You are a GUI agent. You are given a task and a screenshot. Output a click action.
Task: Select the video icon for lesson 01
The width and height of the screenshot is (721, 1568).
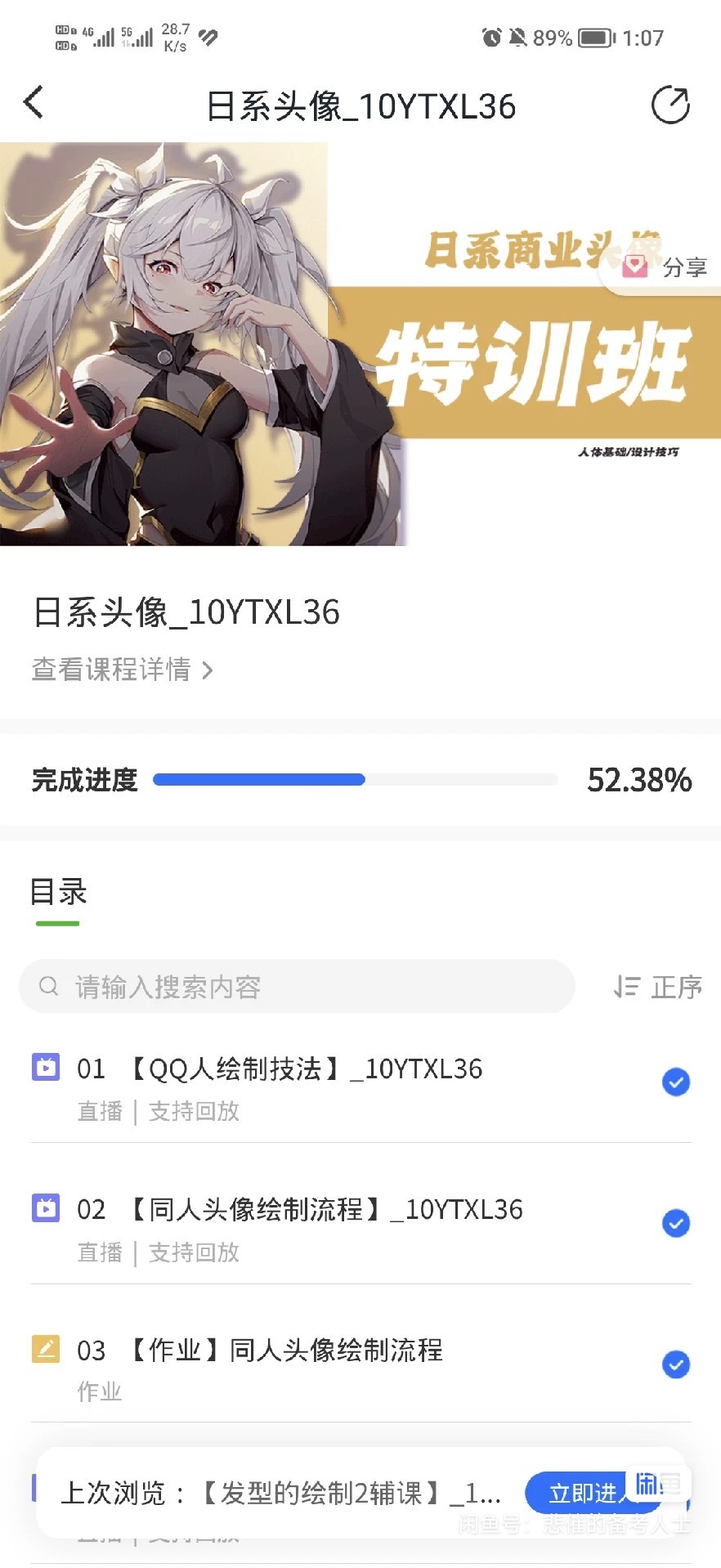pos(46,1067)
